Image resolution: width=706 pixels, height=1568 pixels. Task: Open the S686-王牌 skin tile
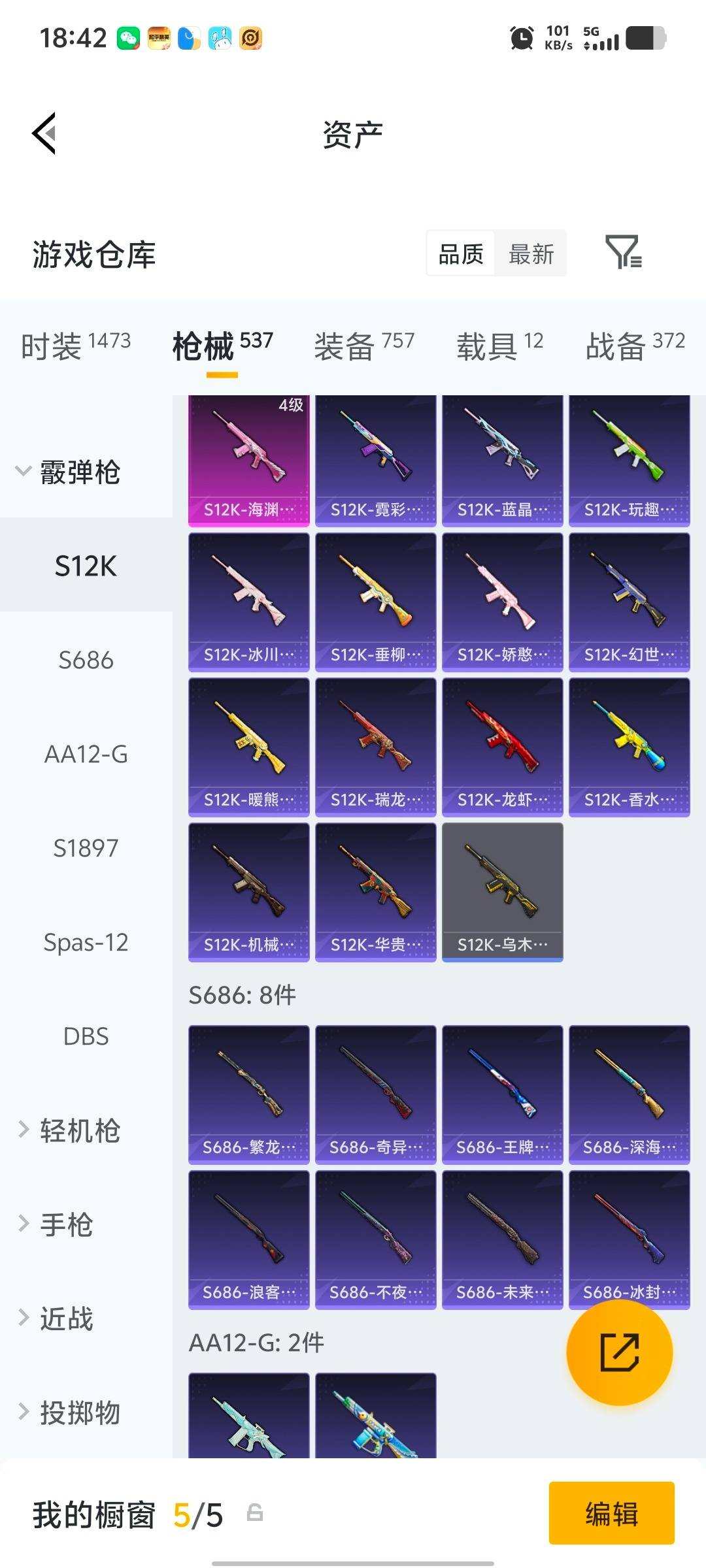502,1094
